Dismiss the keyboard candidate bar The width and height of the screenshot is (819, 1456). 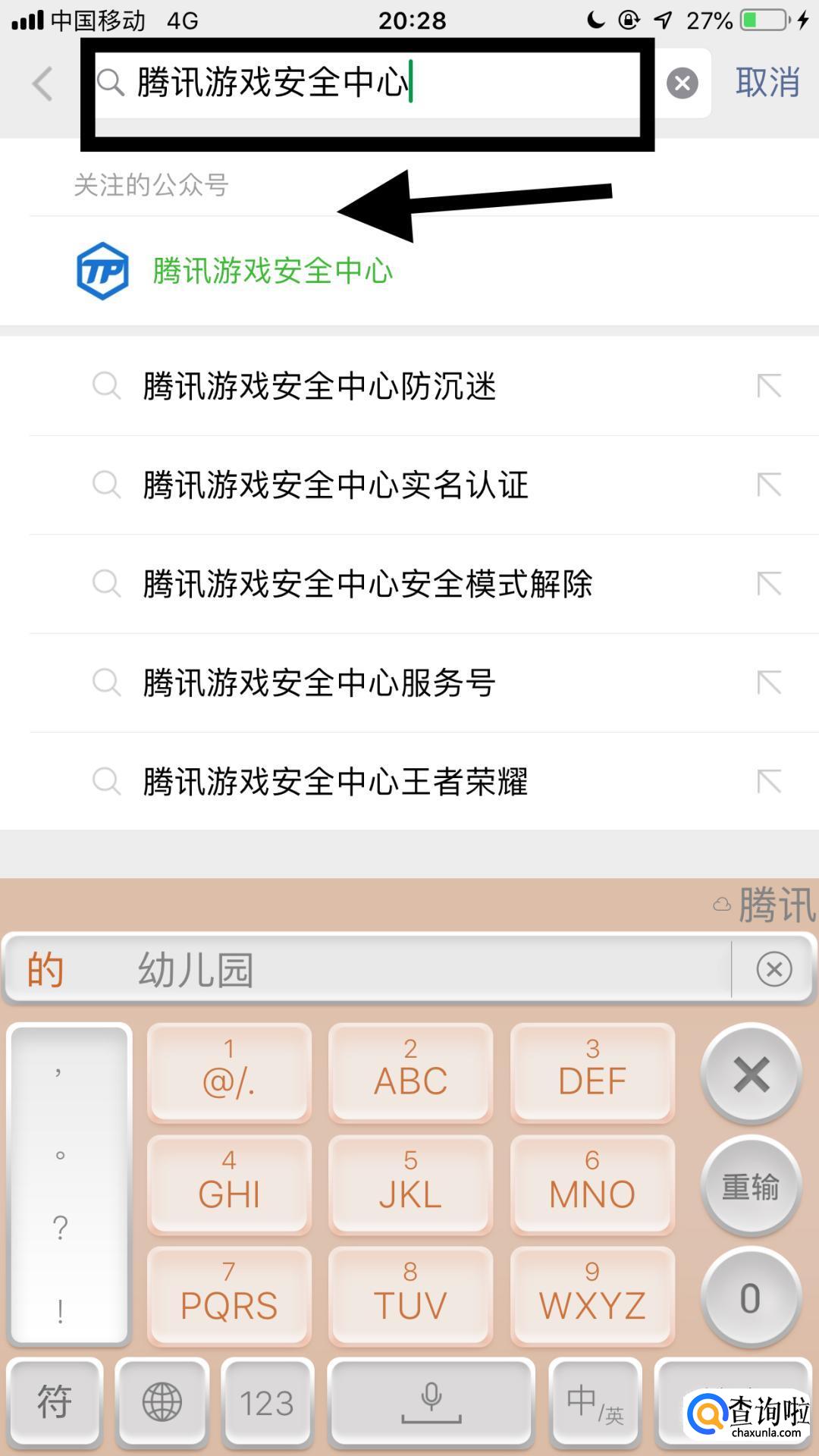click(773, 969)
